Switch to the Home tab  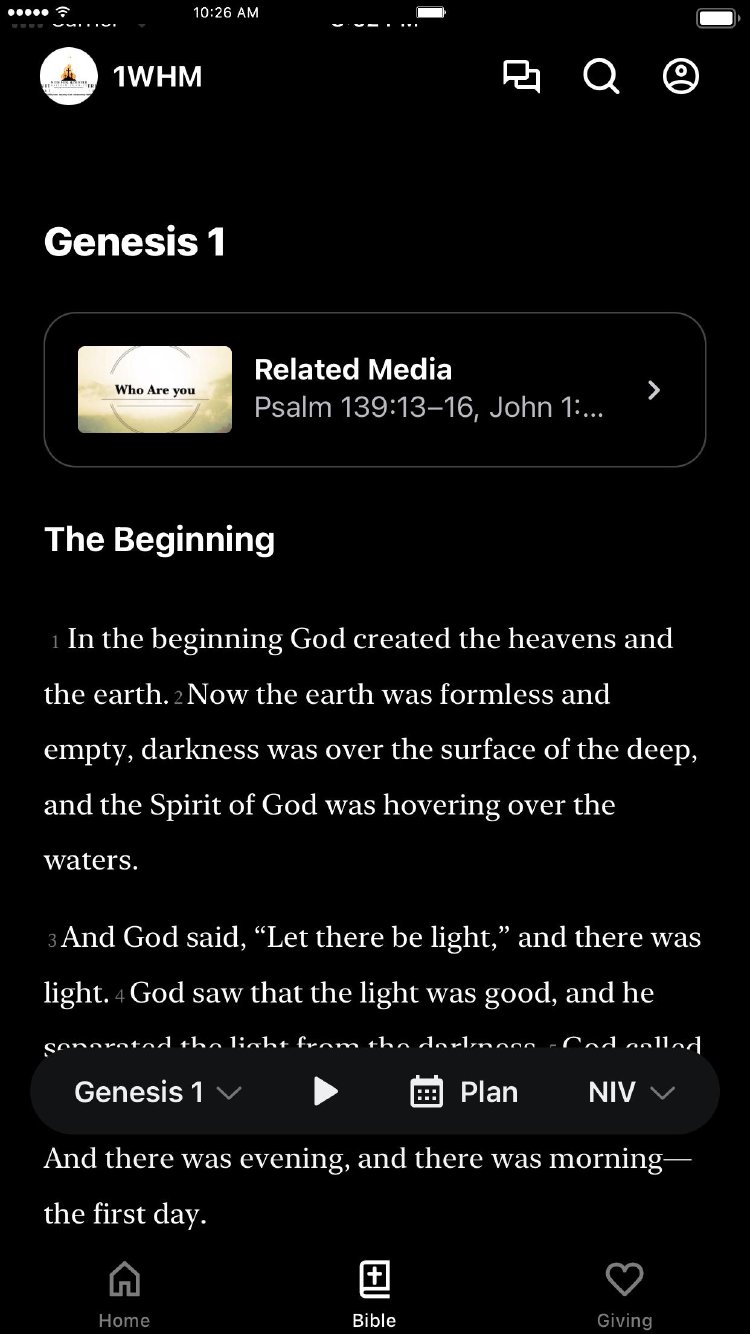124,1294
